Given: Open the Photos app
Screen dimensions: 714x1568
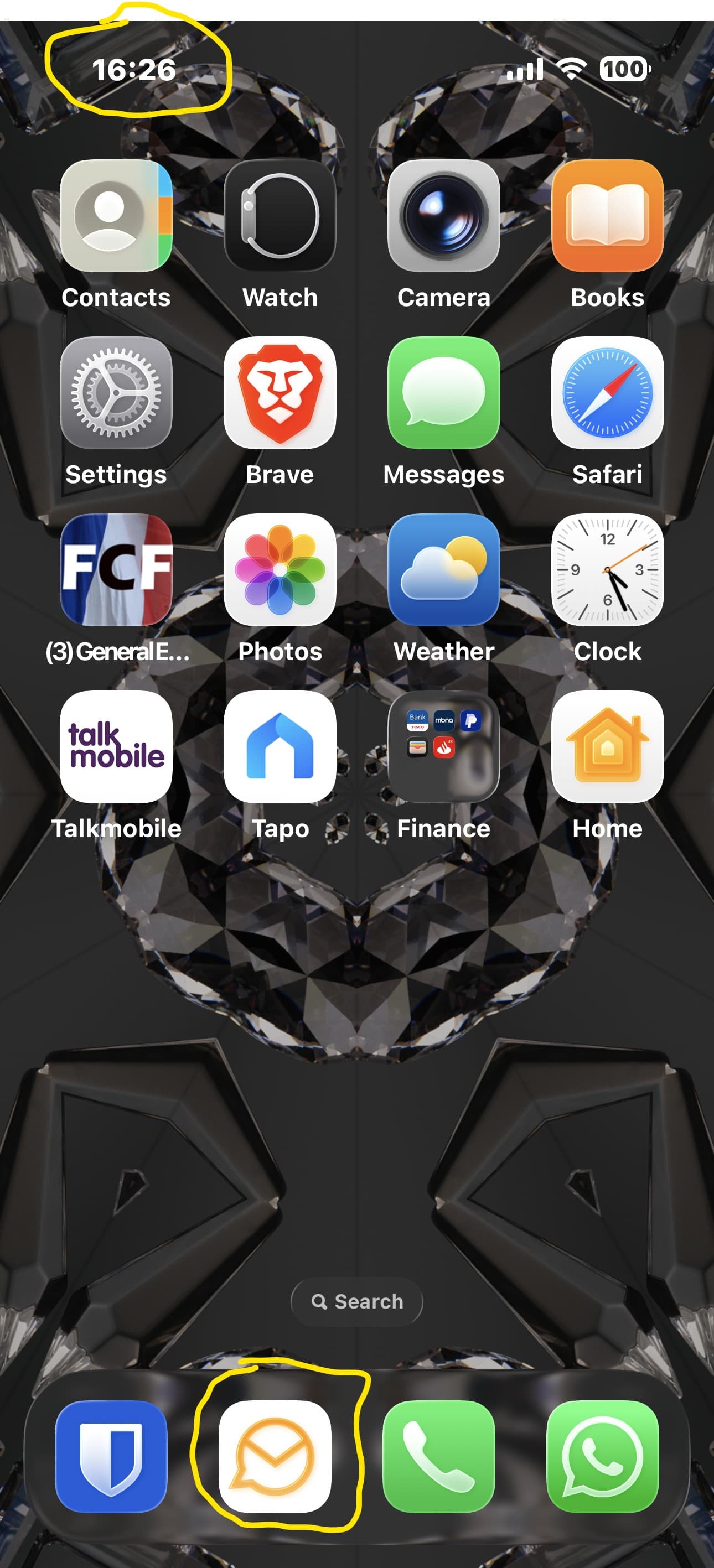Looking at the screenshot, I should pyautogui.click(x=280, y=570).
